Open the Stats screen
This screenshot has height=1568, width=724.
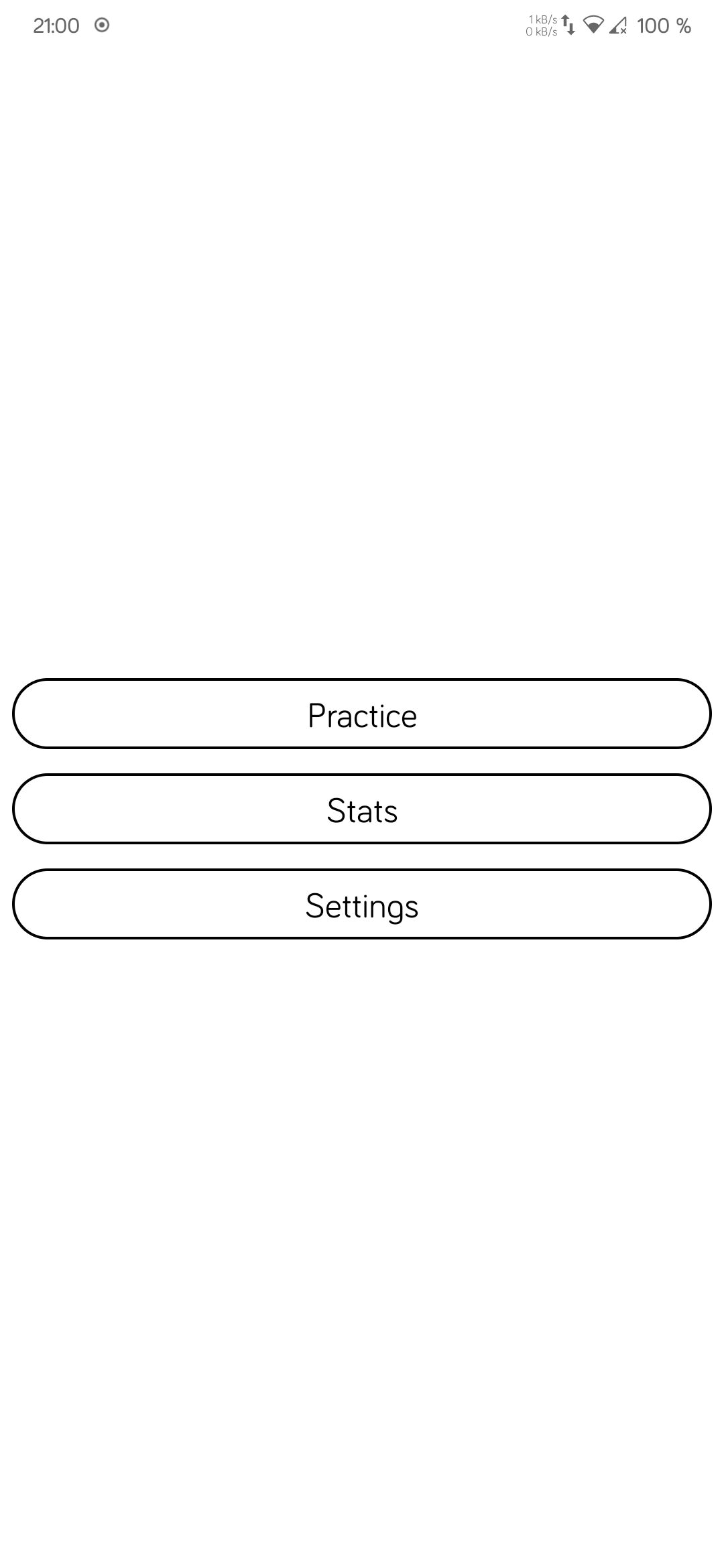(x=362, y=809)
